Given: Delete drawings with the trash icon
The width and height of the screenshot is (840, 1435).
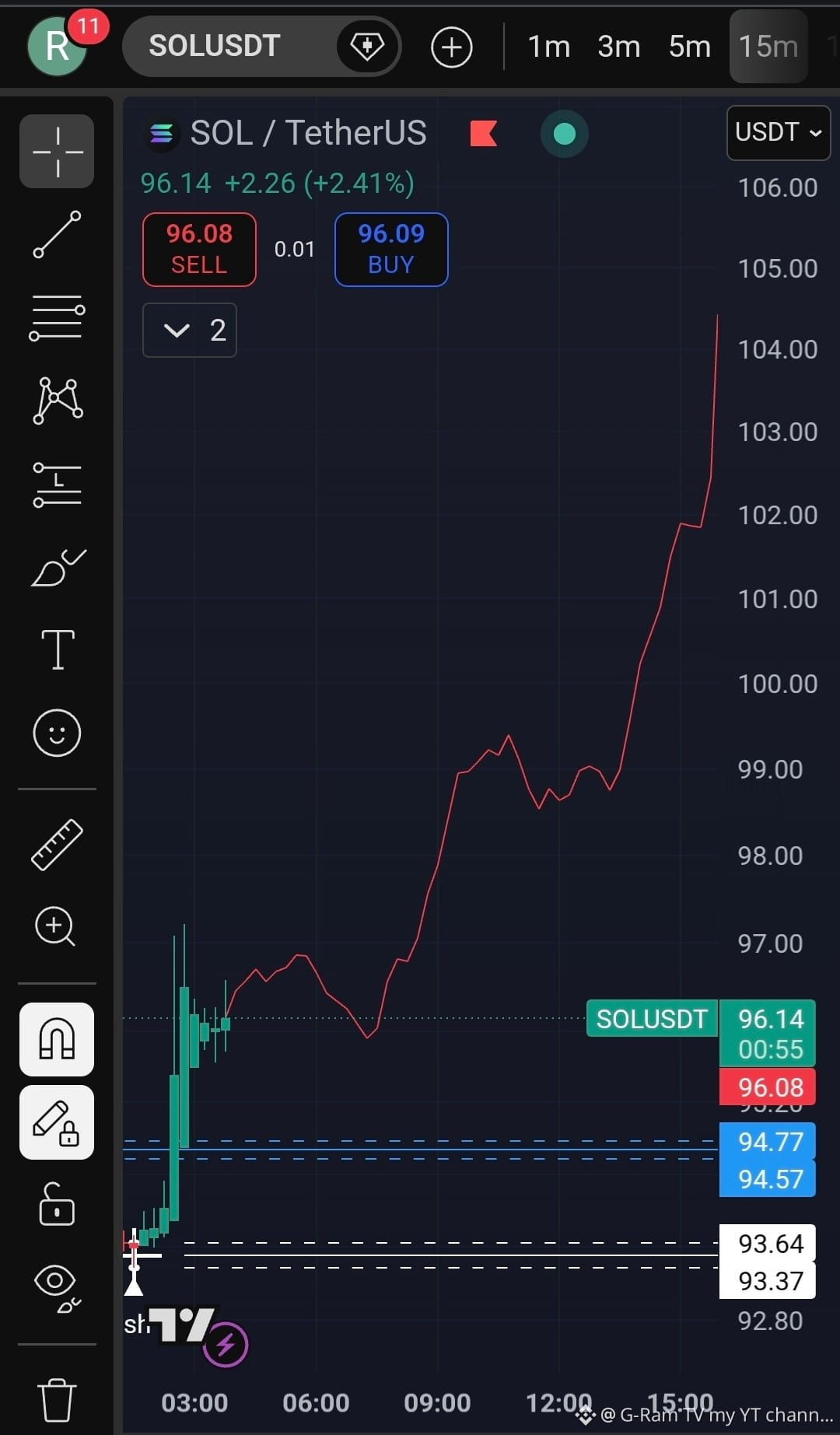Looking at the screenshot, I should click(57, 1399).
